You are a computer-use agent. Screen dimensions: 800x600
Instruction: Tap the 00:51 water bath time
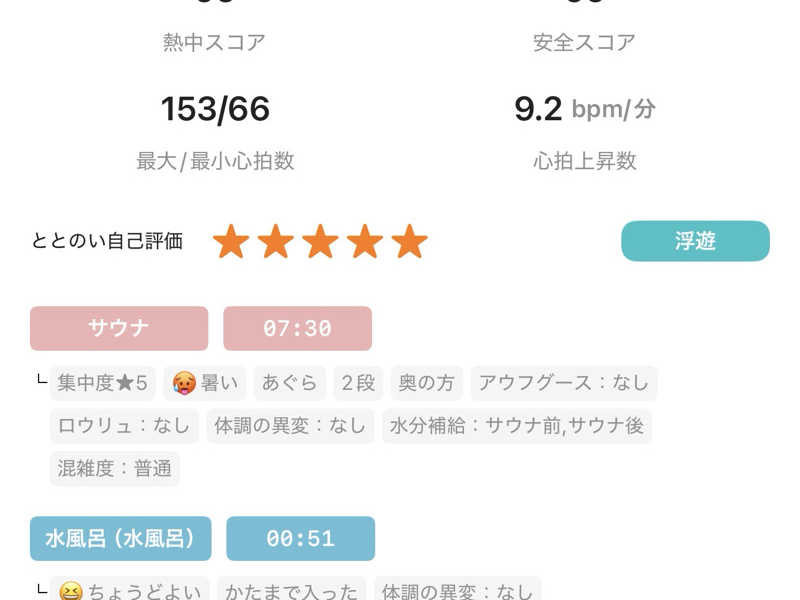pos(300,538)
